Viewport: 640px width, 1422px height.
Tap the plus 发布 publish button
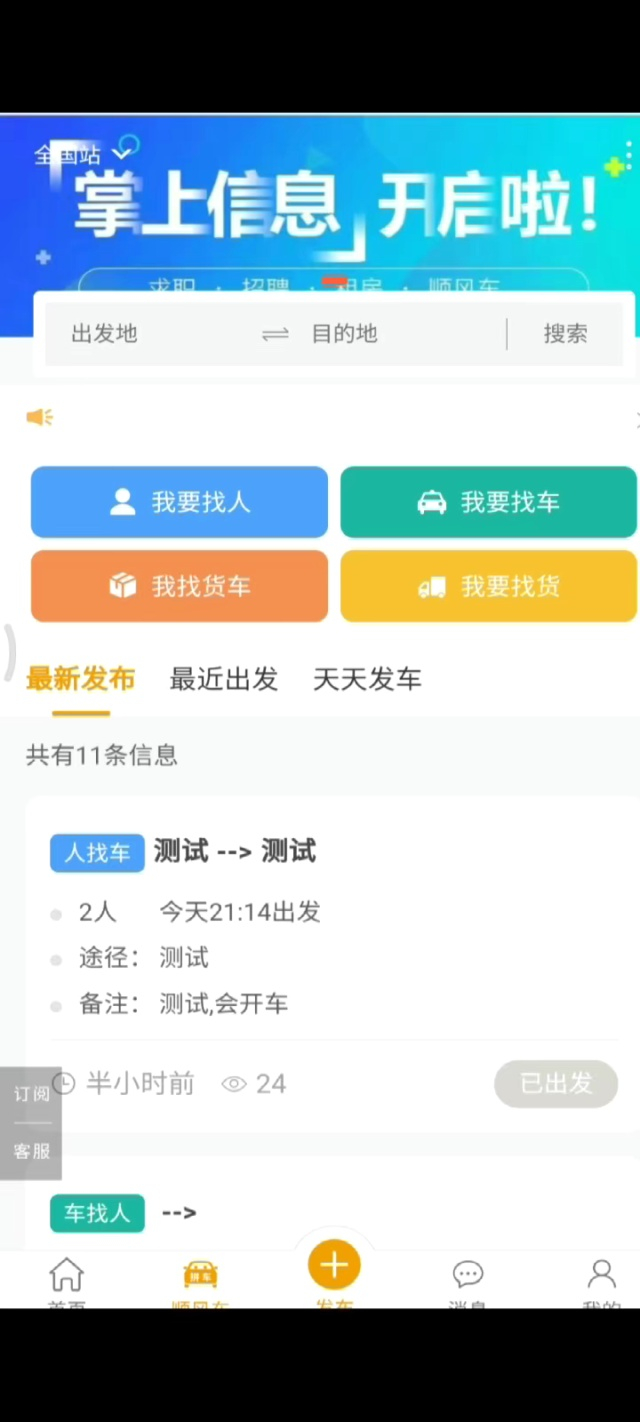click(x=334, y=1266)
